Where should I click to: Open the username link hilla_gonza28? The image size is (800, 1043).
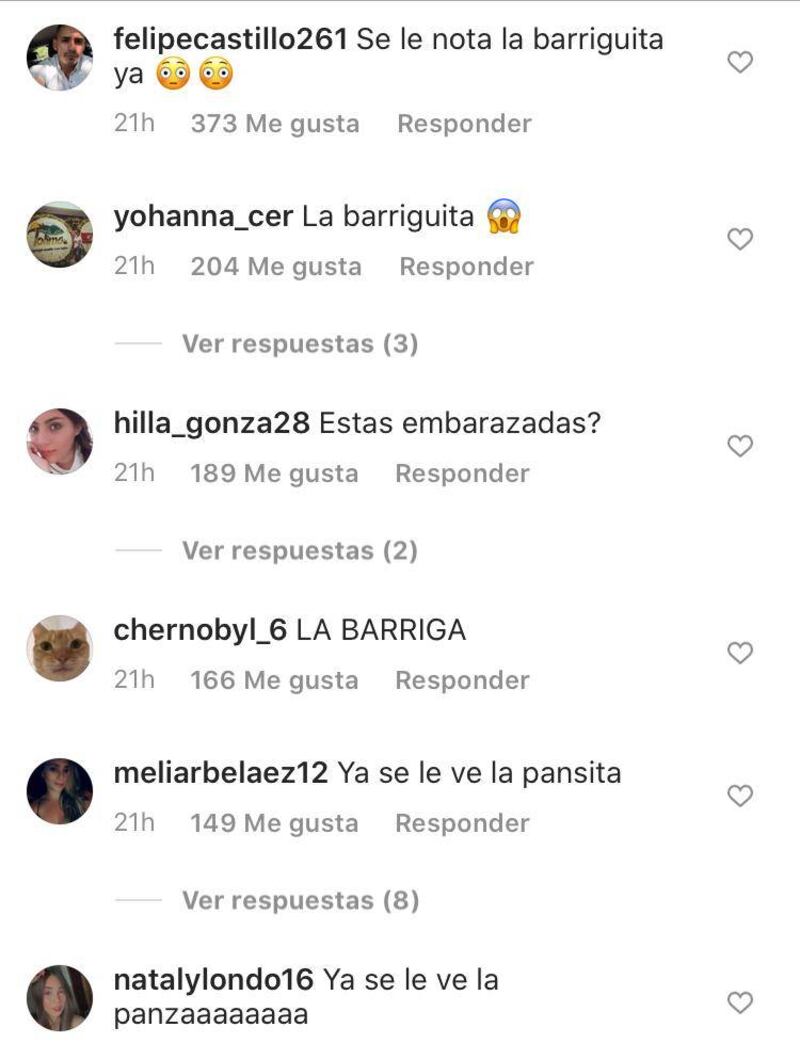pyautogui.click(x=212, y=424)
